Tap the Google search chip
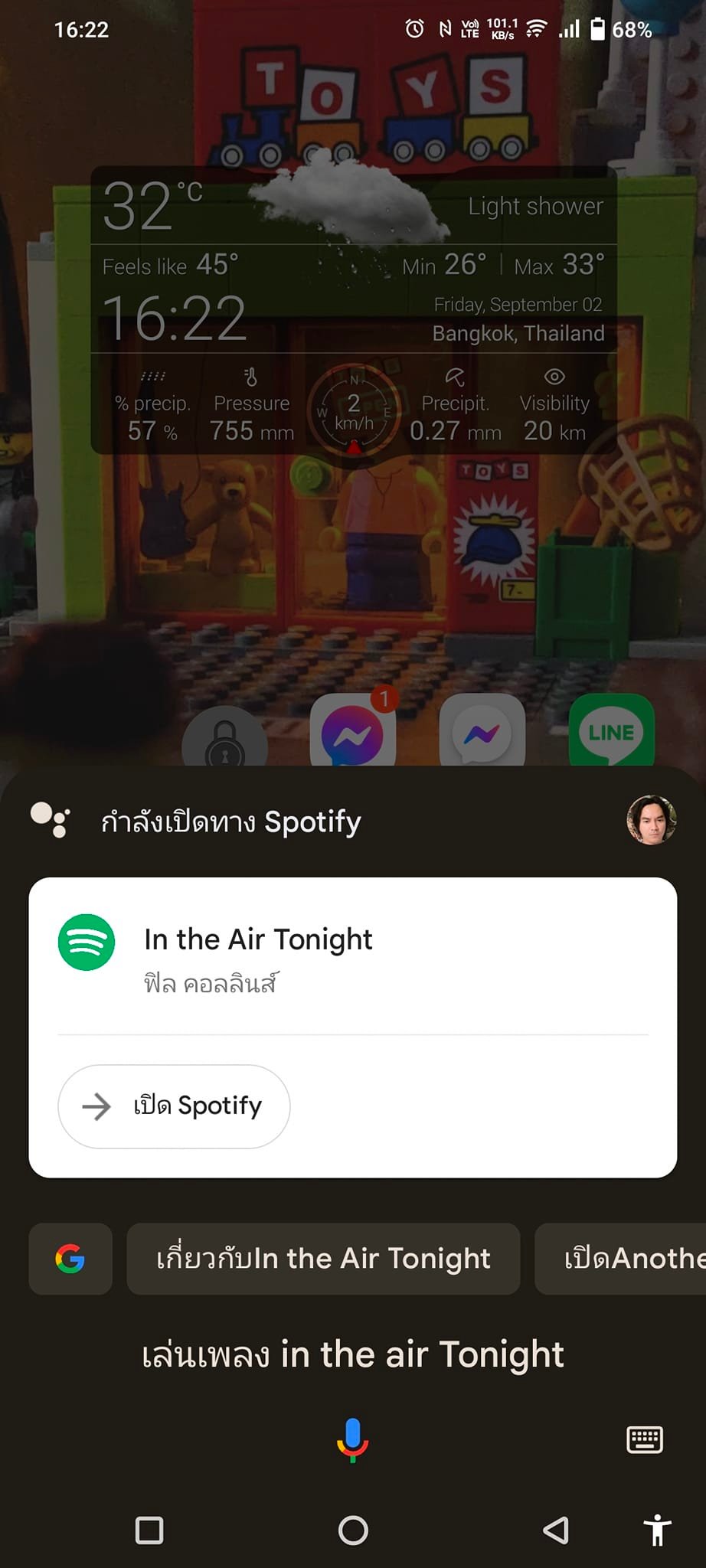706x1568 pixels. coord(70,1259)
